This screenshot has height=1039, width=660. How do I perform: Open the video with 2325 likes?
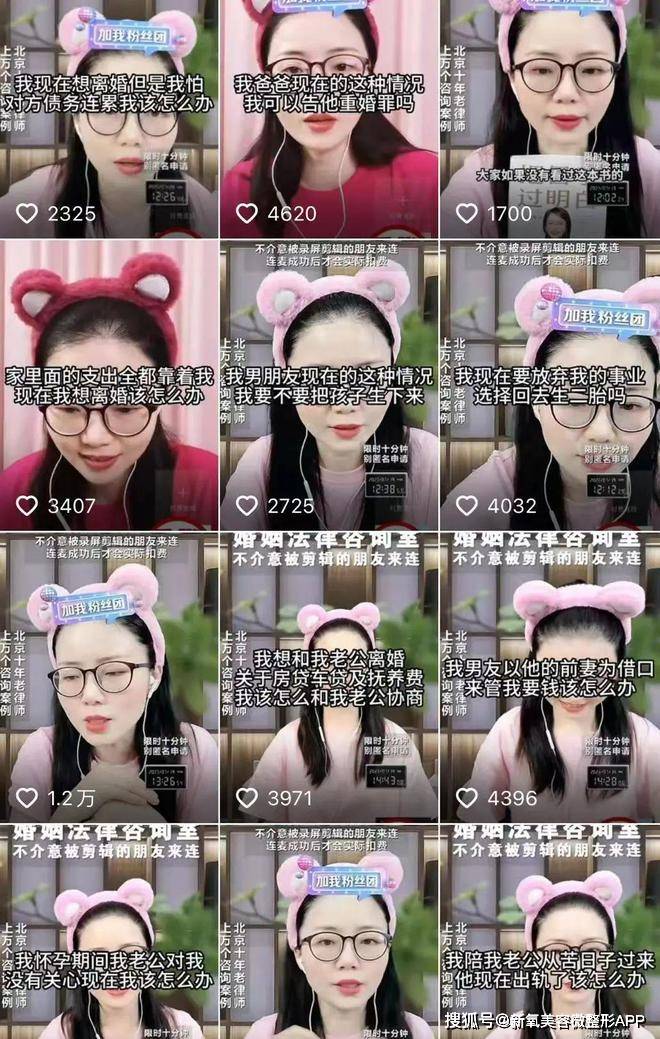(x=108, y=120)
